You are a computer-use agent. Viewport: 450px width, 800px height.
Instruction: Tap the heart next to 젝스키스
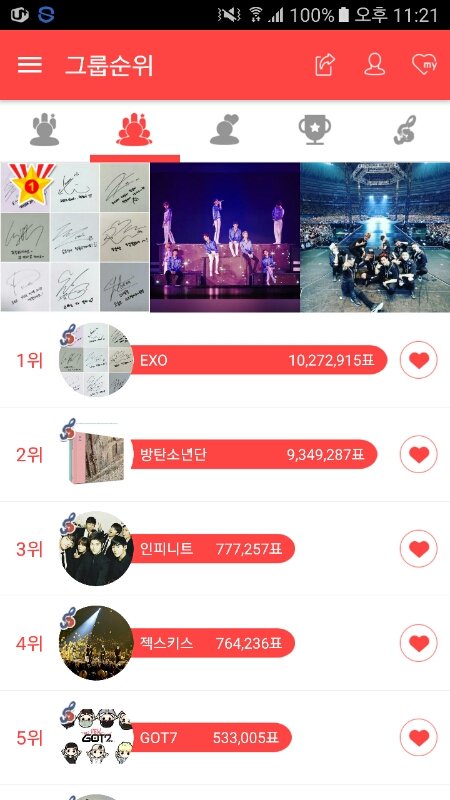419,643
